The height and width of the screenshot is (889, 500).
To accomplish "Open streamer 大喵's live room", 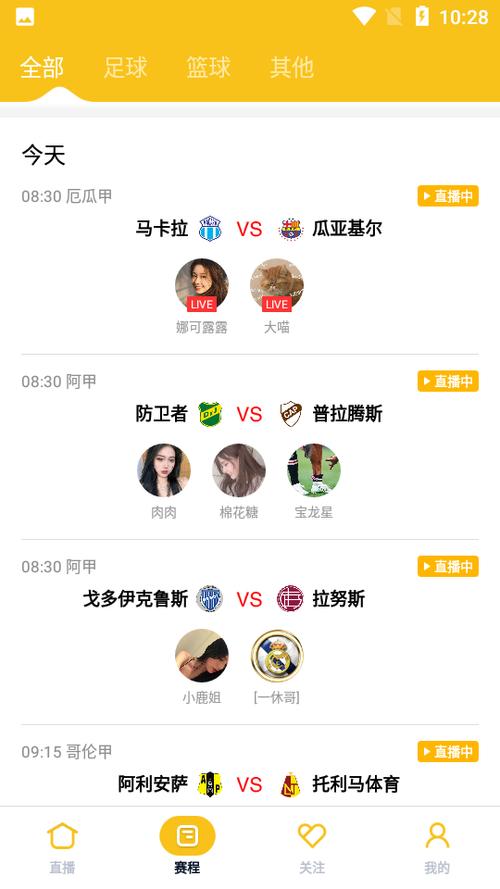I will (277, 285).
